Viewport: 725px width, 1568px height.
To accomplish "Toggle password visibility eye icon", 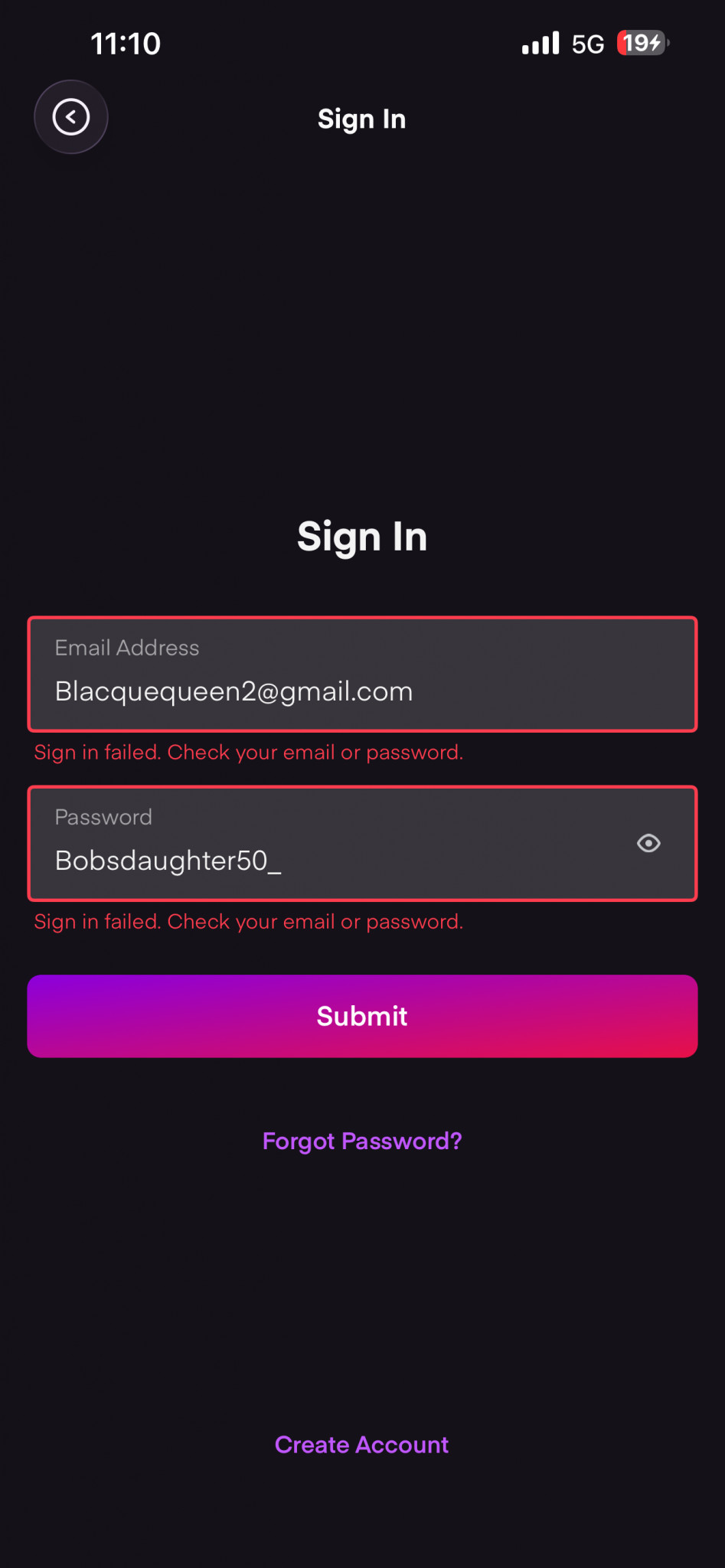I will click(648, 844).
